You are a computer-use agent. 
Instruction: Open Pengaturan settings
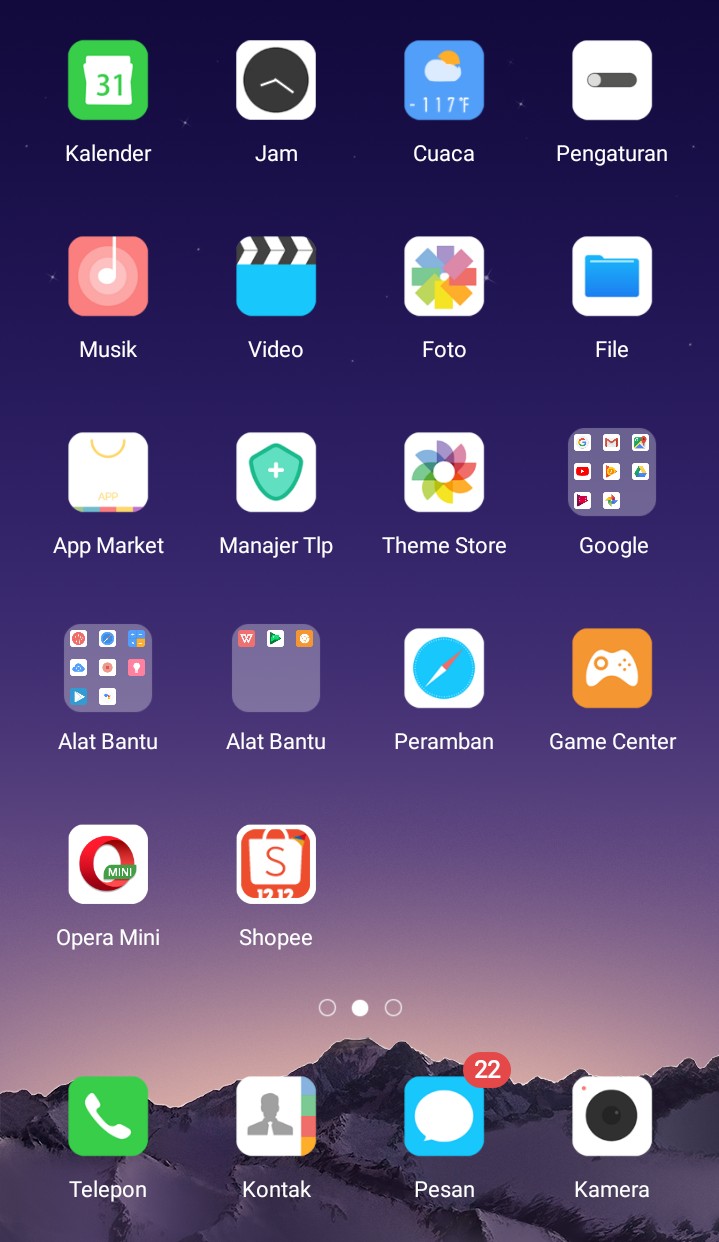click(612, 80)
